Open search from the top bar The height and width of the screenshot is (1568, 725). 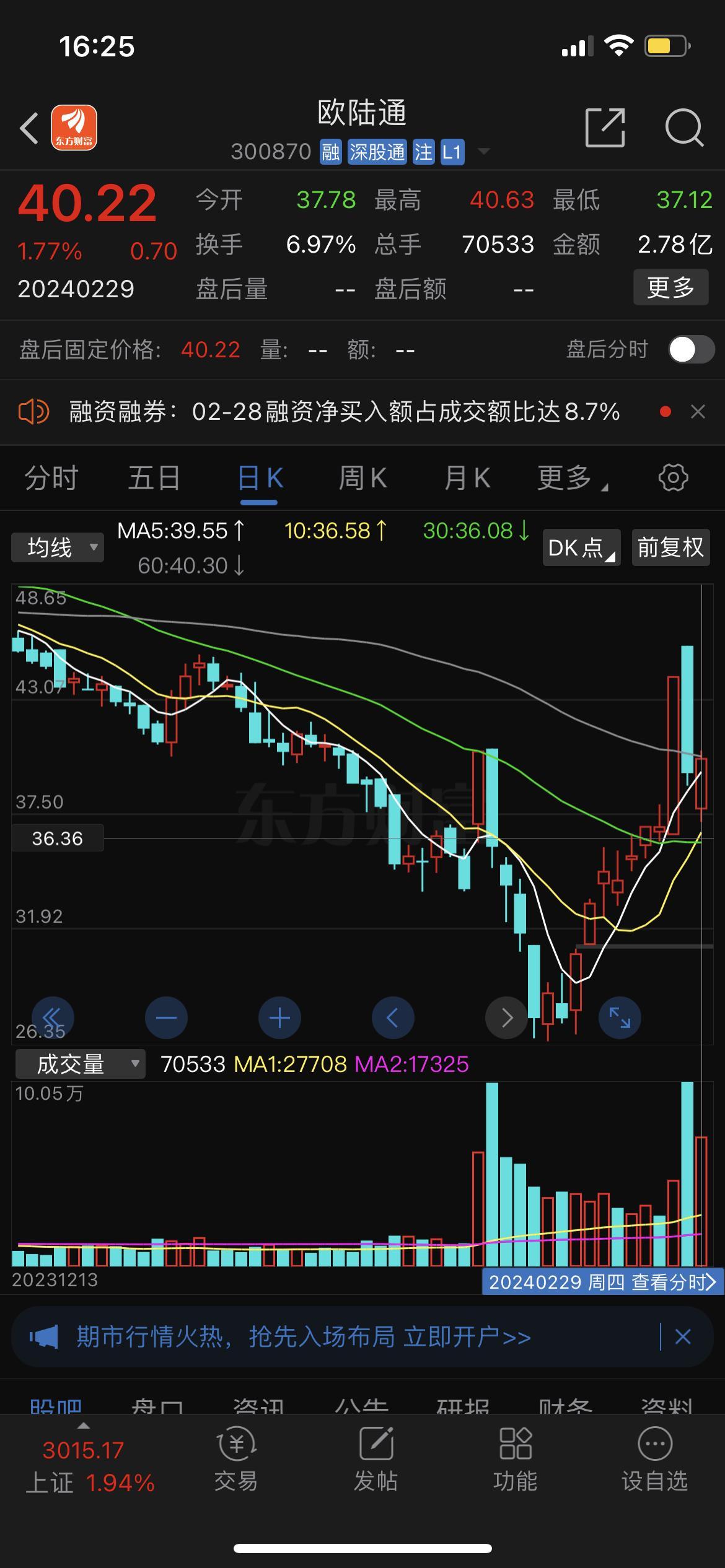685,126
